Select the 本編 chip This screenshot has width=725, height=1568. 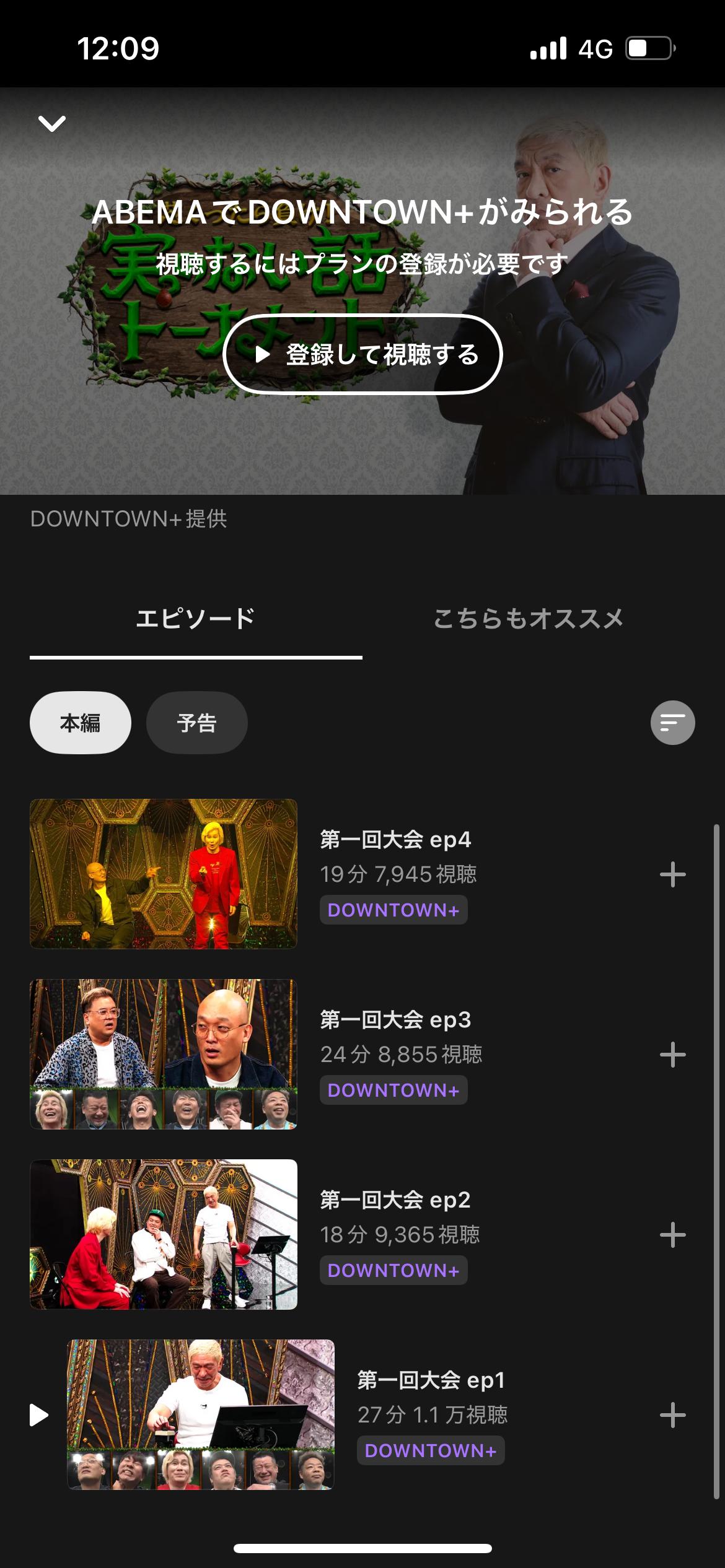81,723
